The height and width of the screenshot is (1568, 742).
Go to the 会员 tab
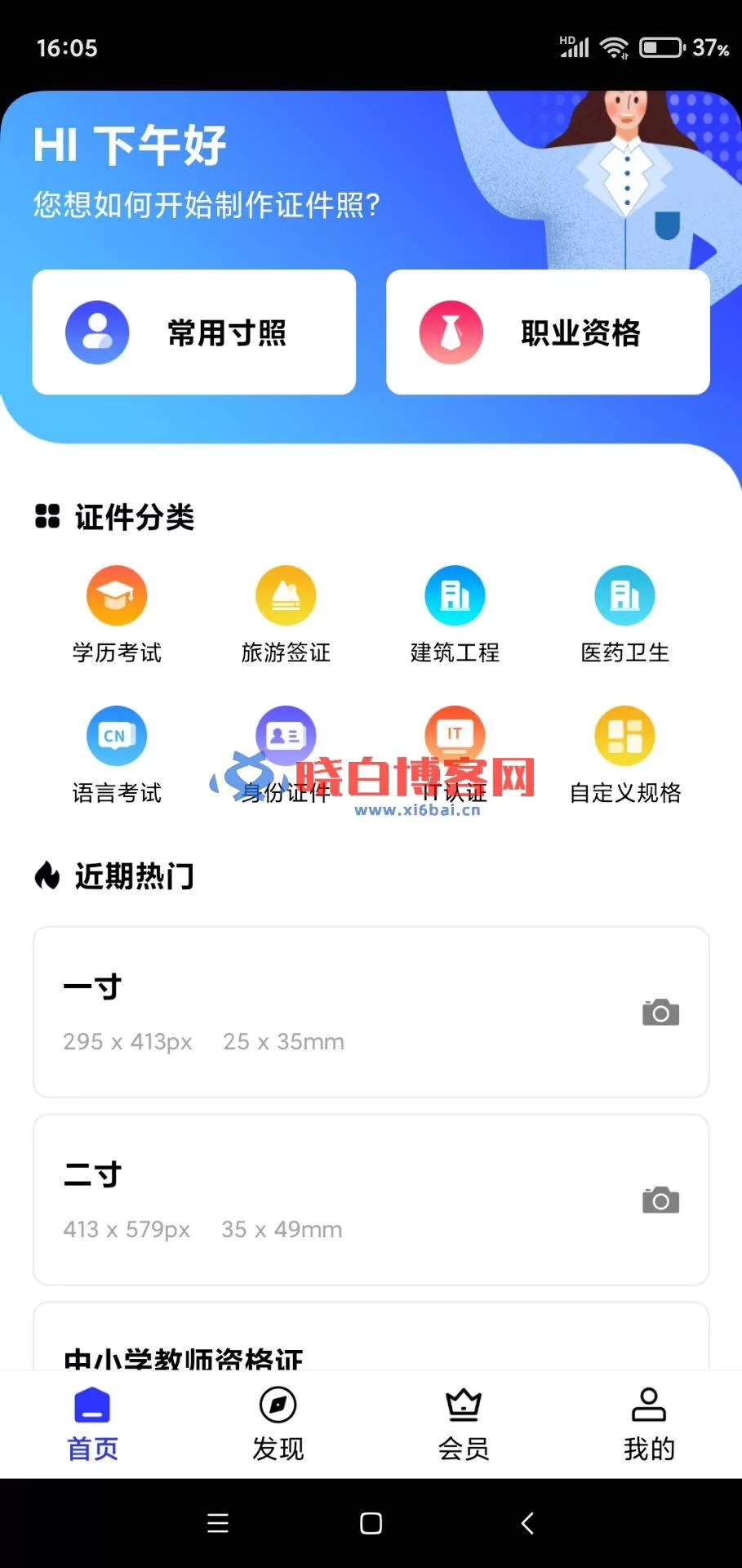(x=464, y=1423)
